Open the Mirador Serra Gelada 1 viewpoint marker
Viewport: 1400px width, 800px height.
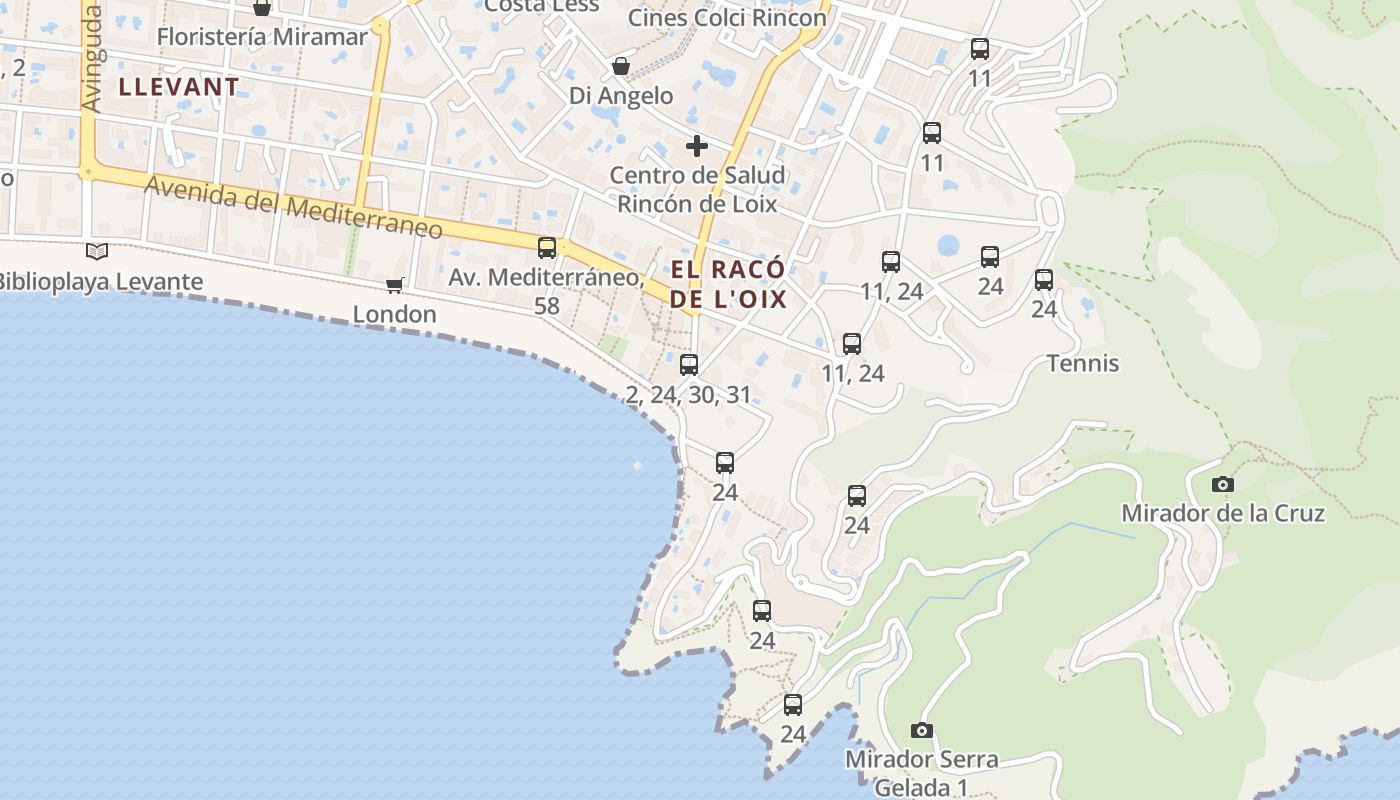pyautogui.click(x=922, y=731)
